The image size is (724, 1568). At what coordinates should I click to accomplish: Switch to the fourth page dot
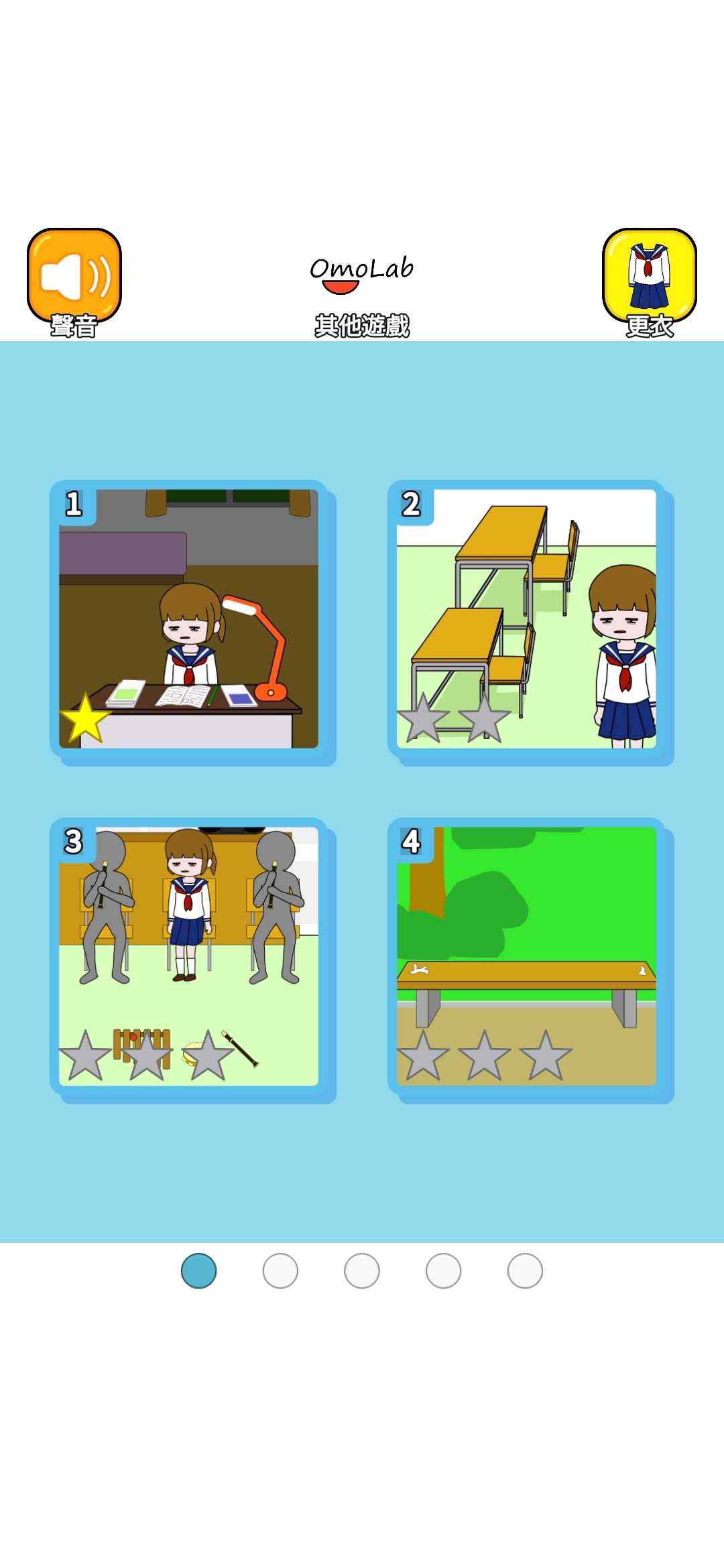click(443, 1270)
